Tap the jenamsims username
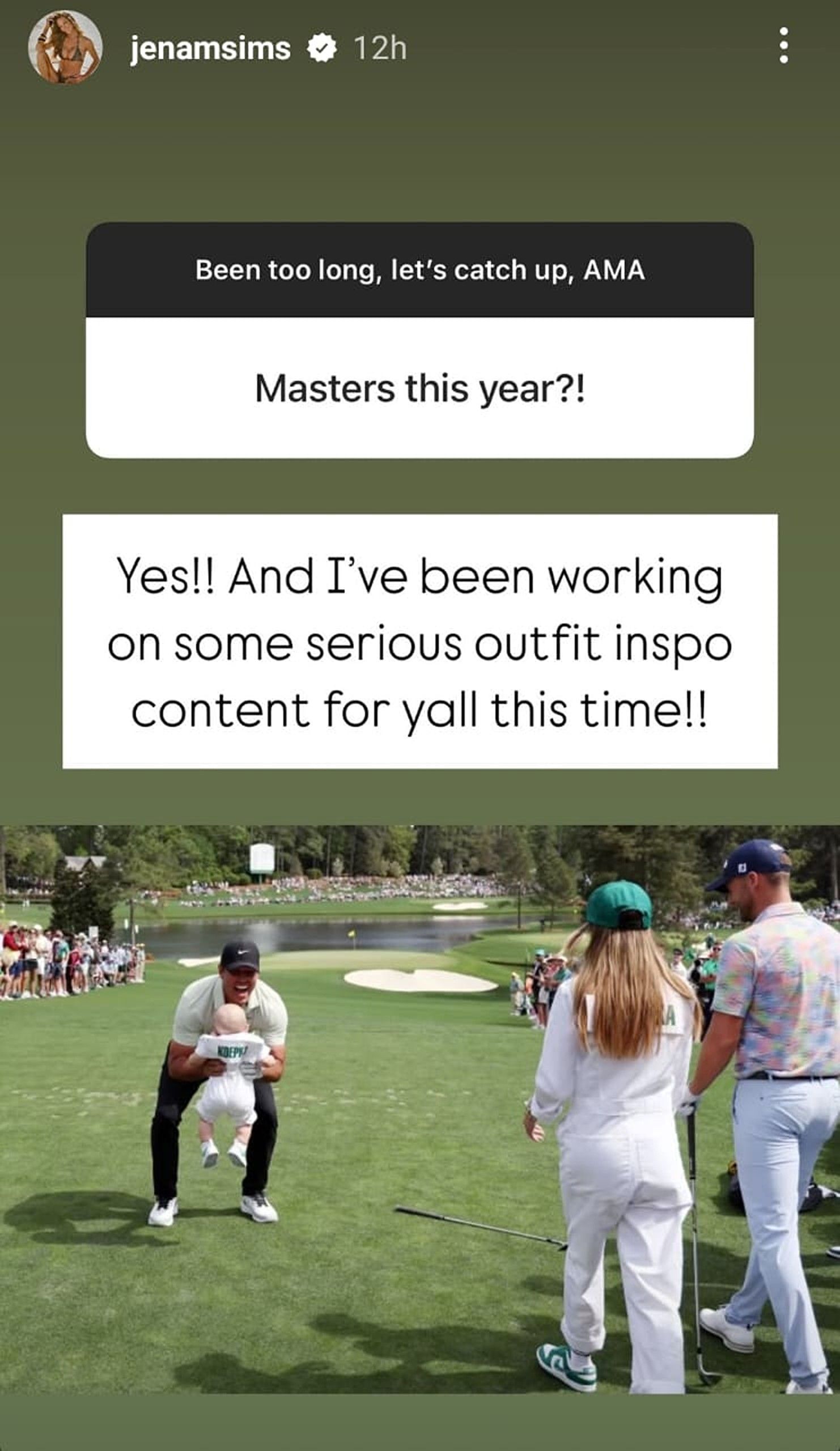The image size is (840, 1451). point(210,48)
